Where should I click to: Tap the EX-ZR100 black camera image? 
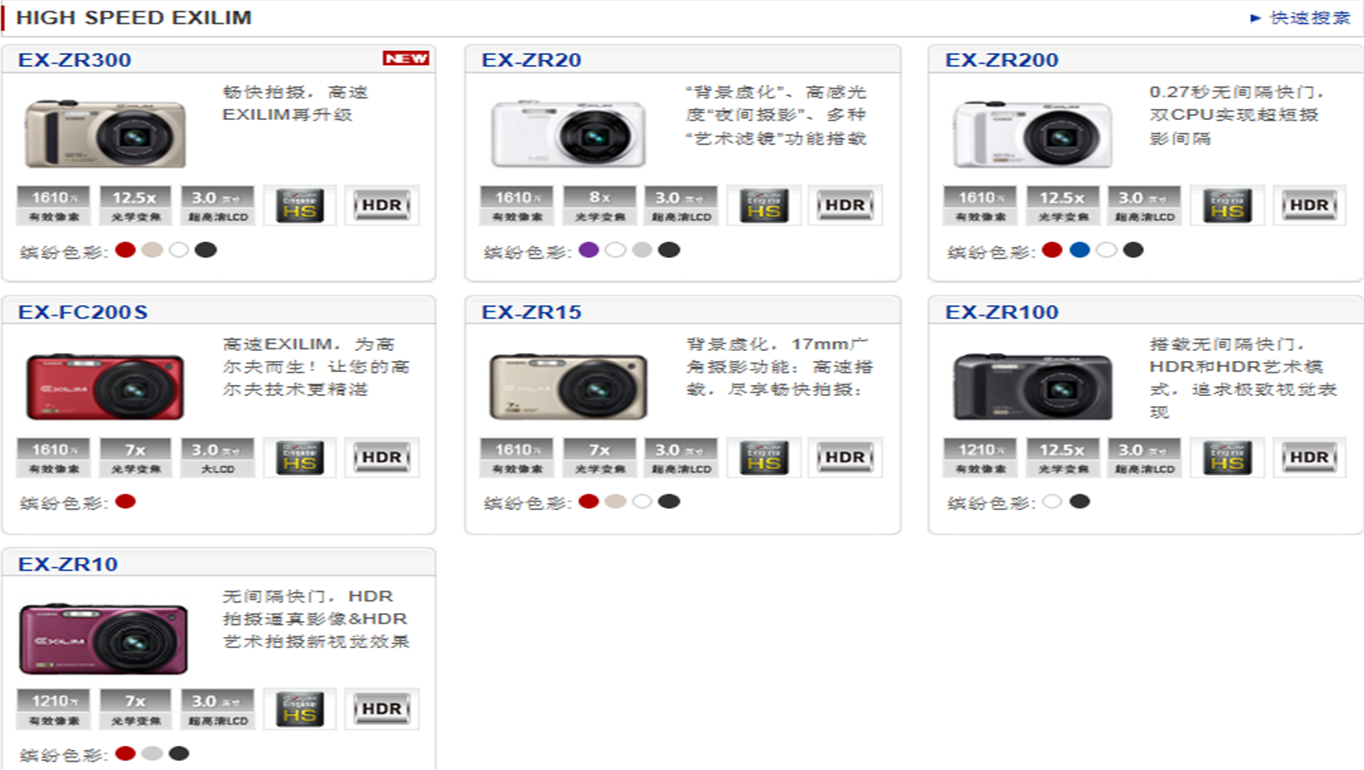click(1032, 386)
